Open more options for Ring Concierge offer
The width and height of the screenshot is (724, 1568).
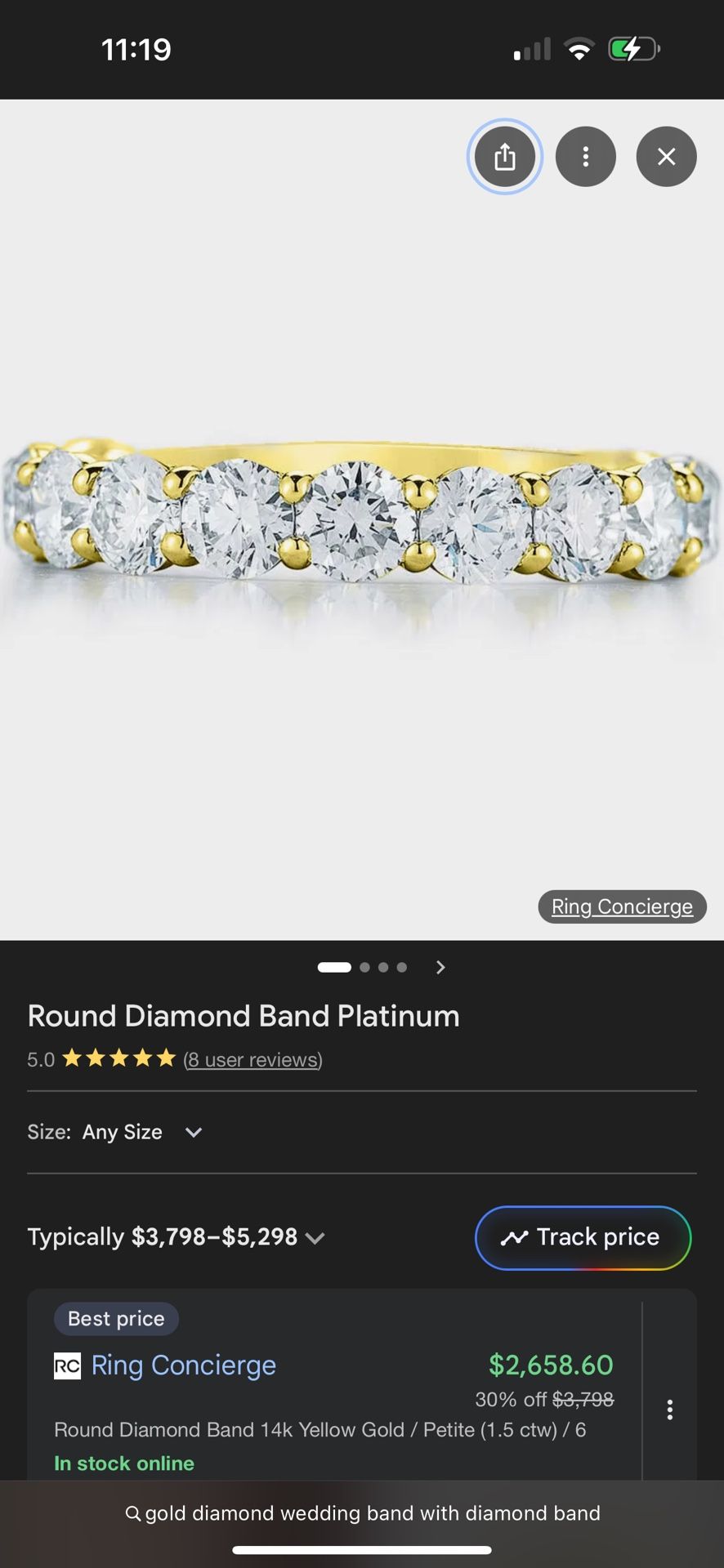(x=669, y=1410)
